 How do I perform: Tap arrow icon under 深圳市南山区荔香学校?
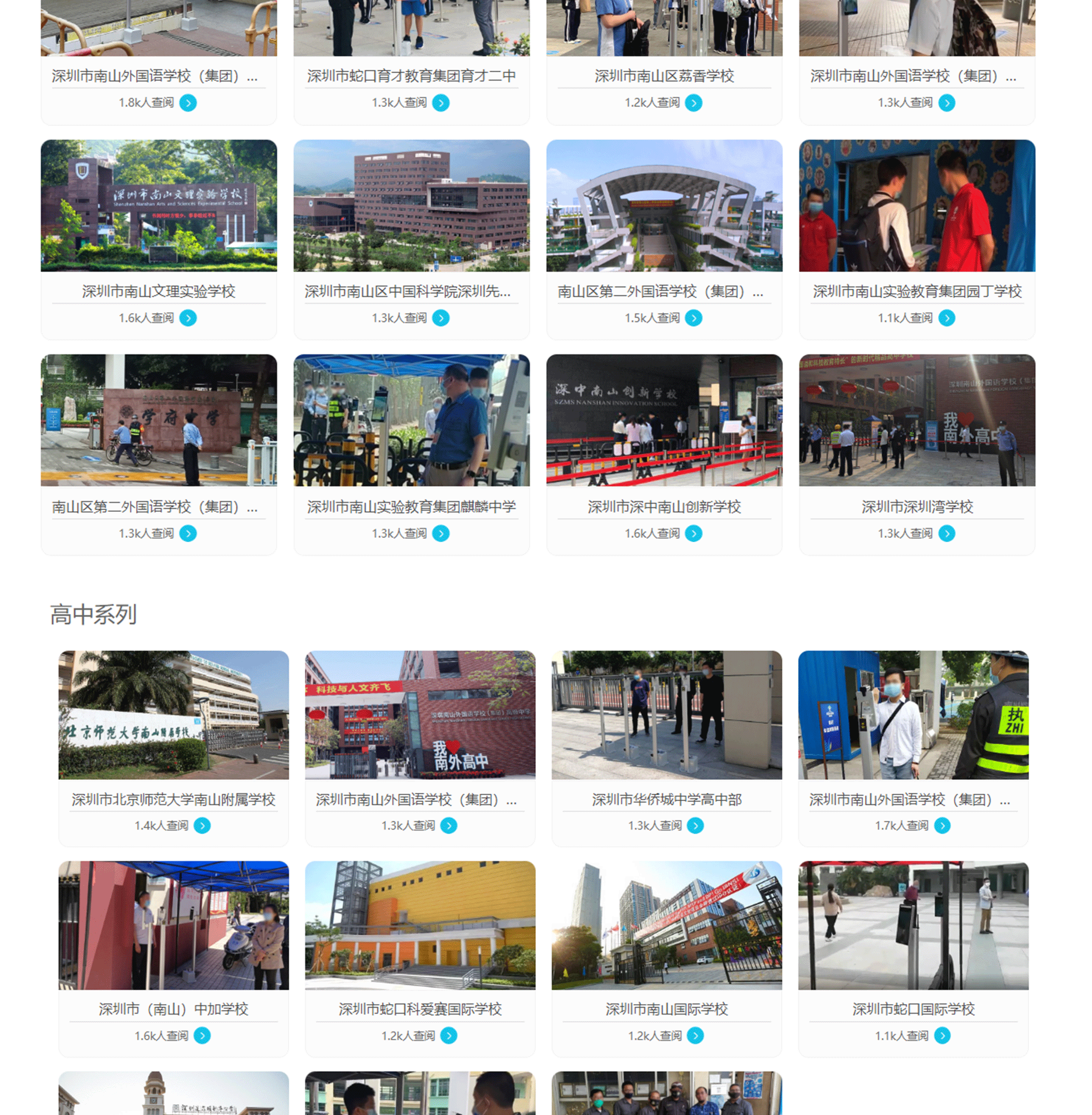click(x=694, y=103)
